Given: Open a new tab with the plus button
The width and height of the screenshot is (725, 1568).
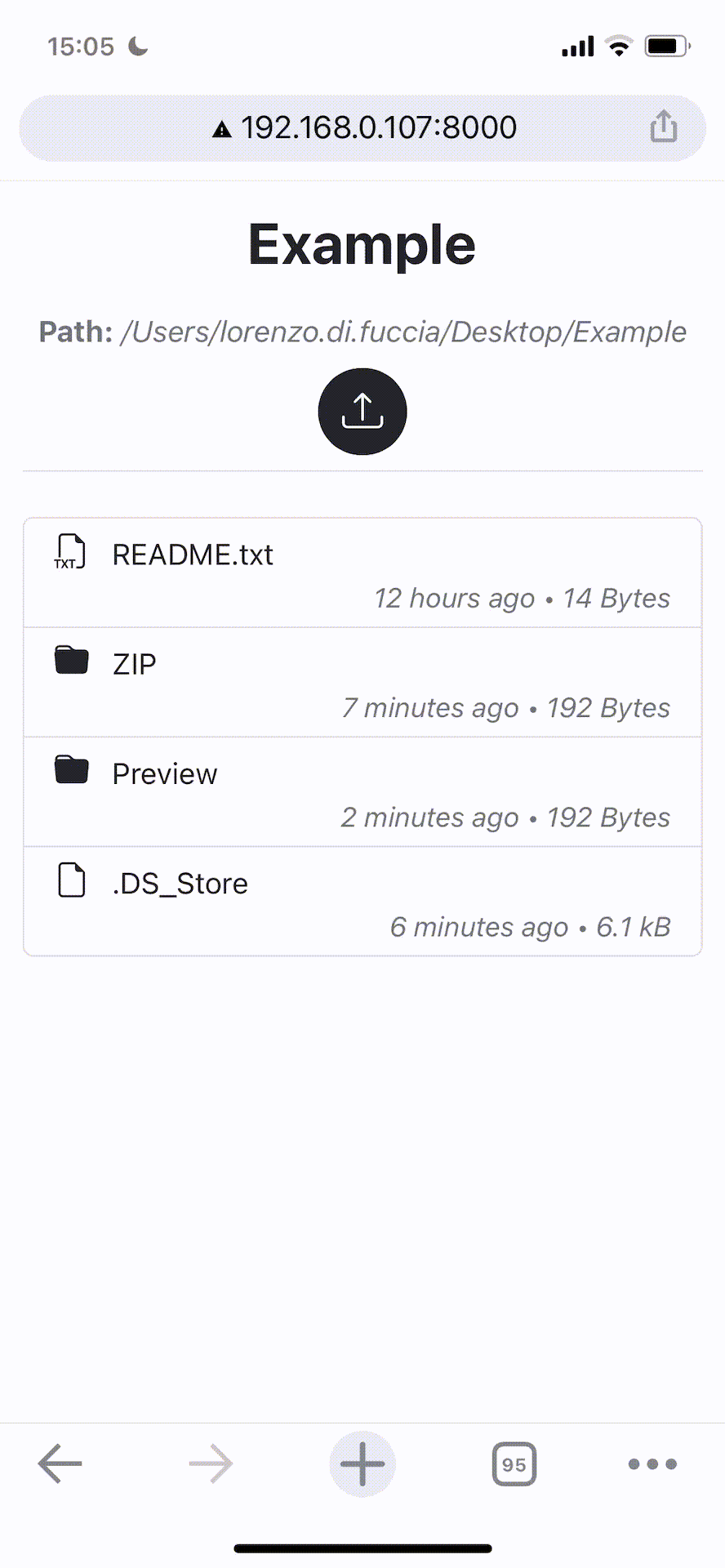Looking at the screenshot, I should tap(362, 1463).
